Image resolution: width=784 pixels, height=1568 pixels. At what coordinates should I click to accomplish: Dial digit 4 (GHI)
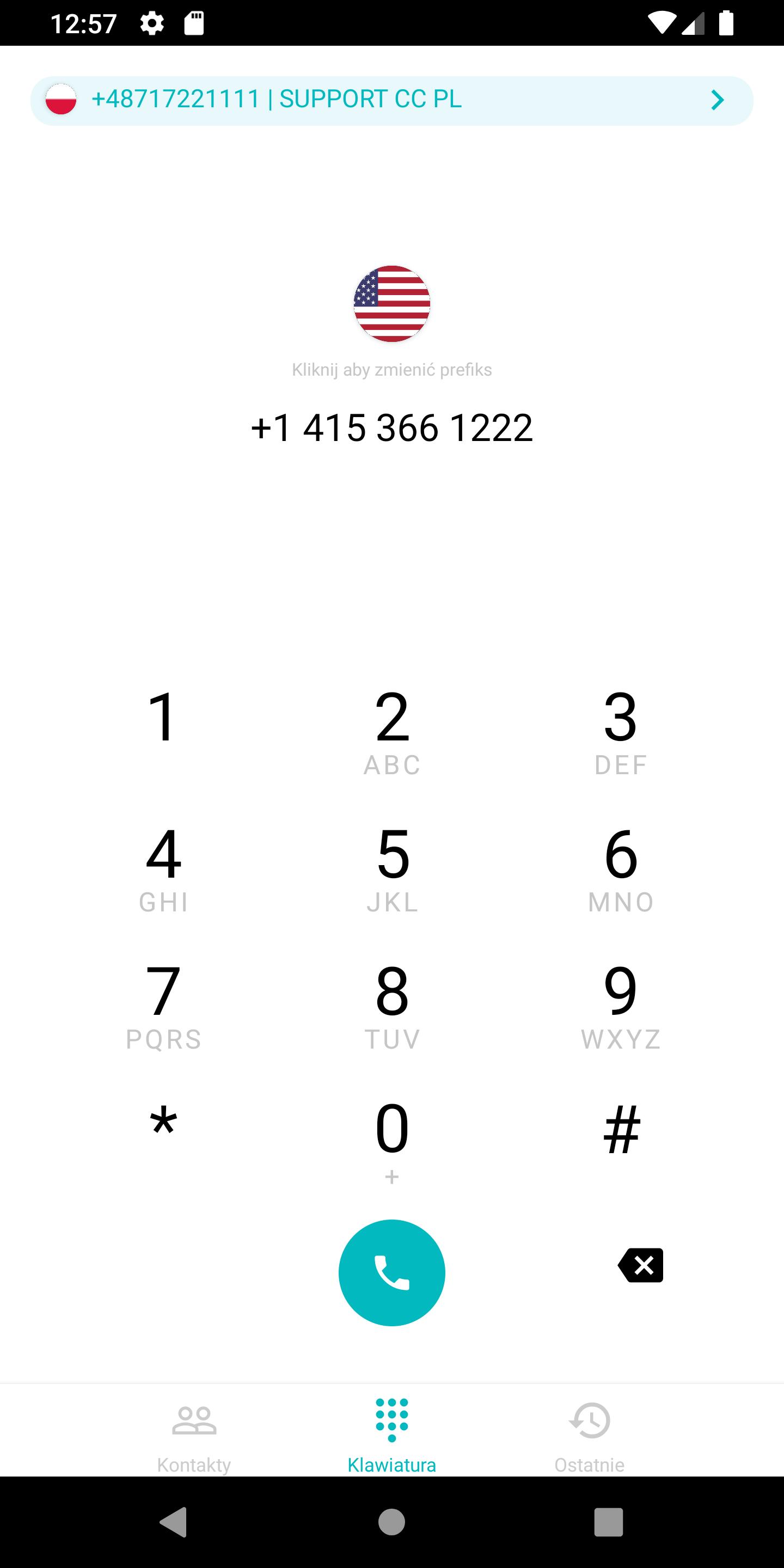click(163, 867)
